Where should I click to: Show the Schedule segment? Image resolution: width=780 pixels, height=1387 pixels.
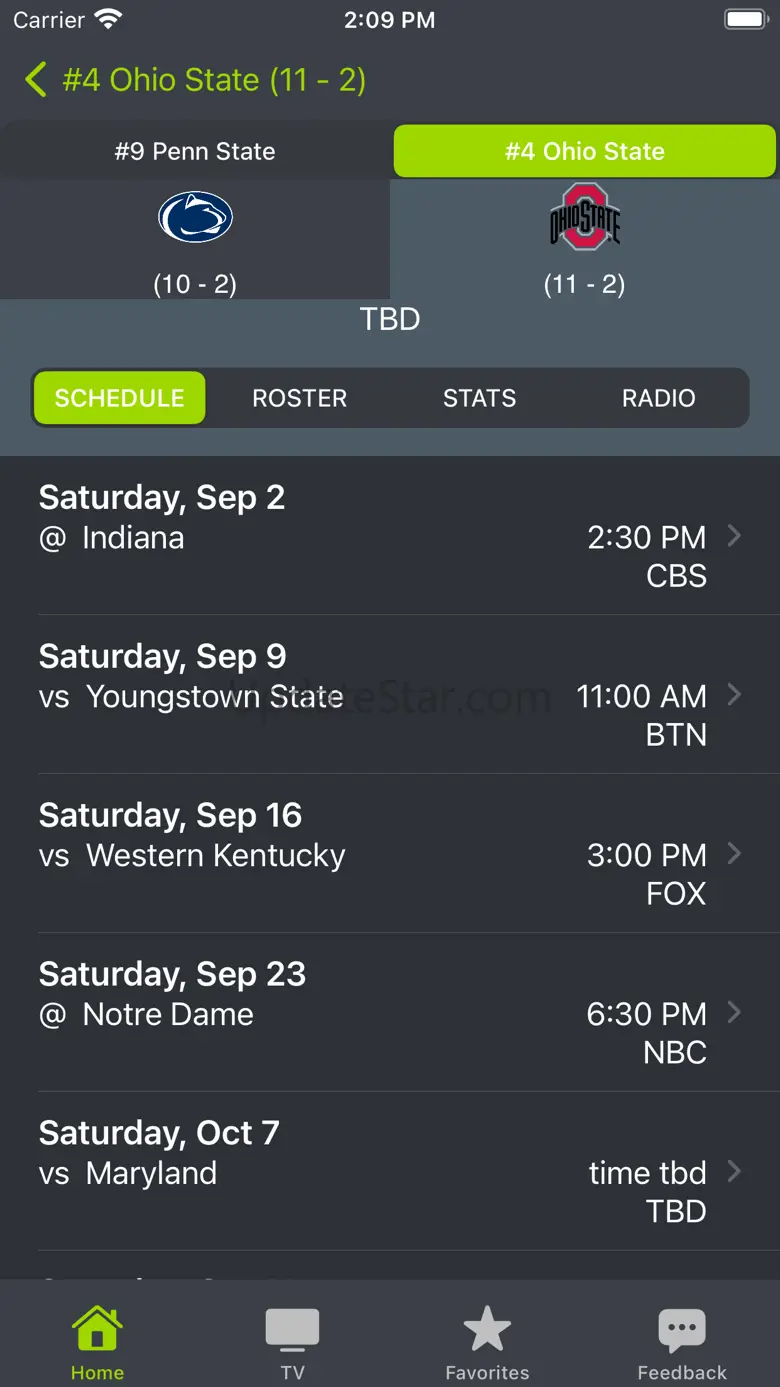[120, 398]
